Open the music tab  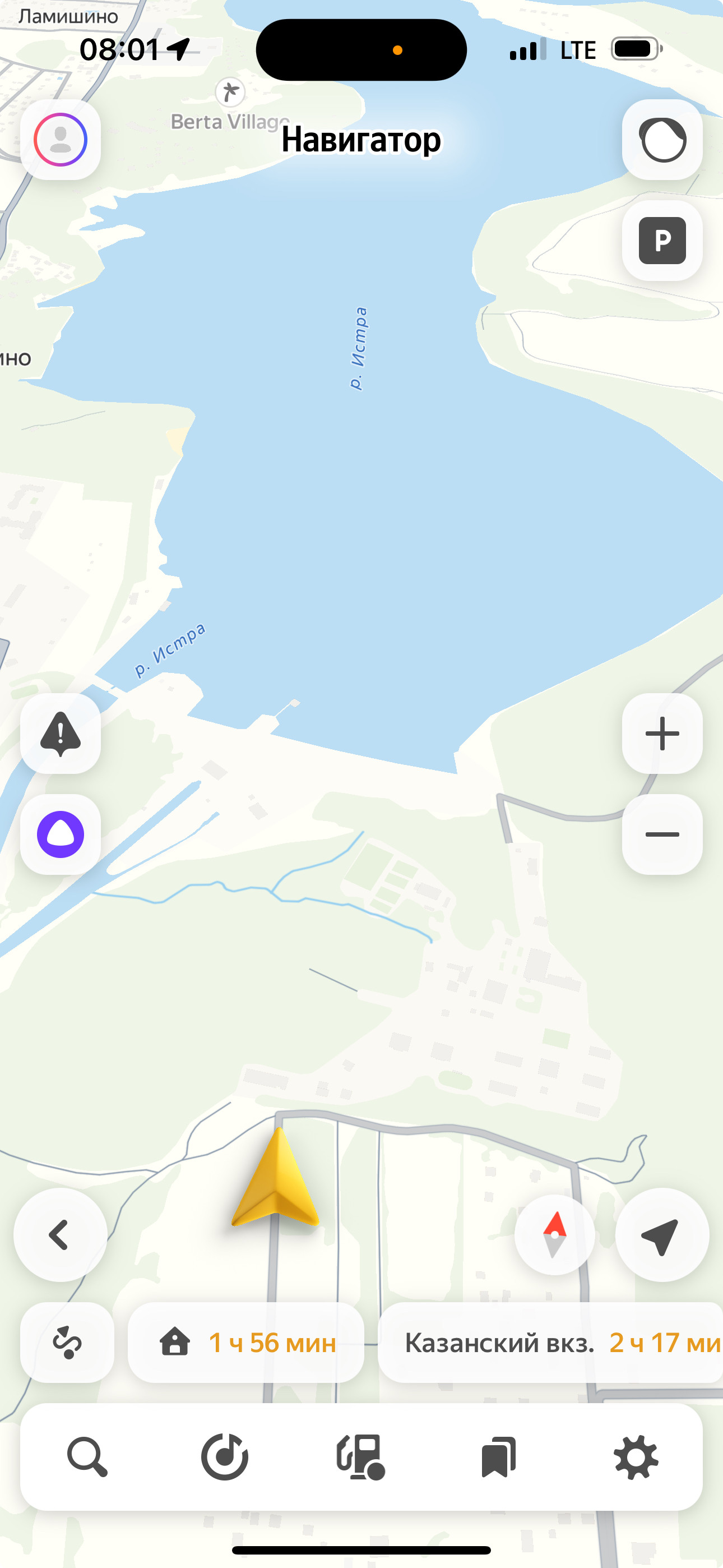click(225, 1456)
